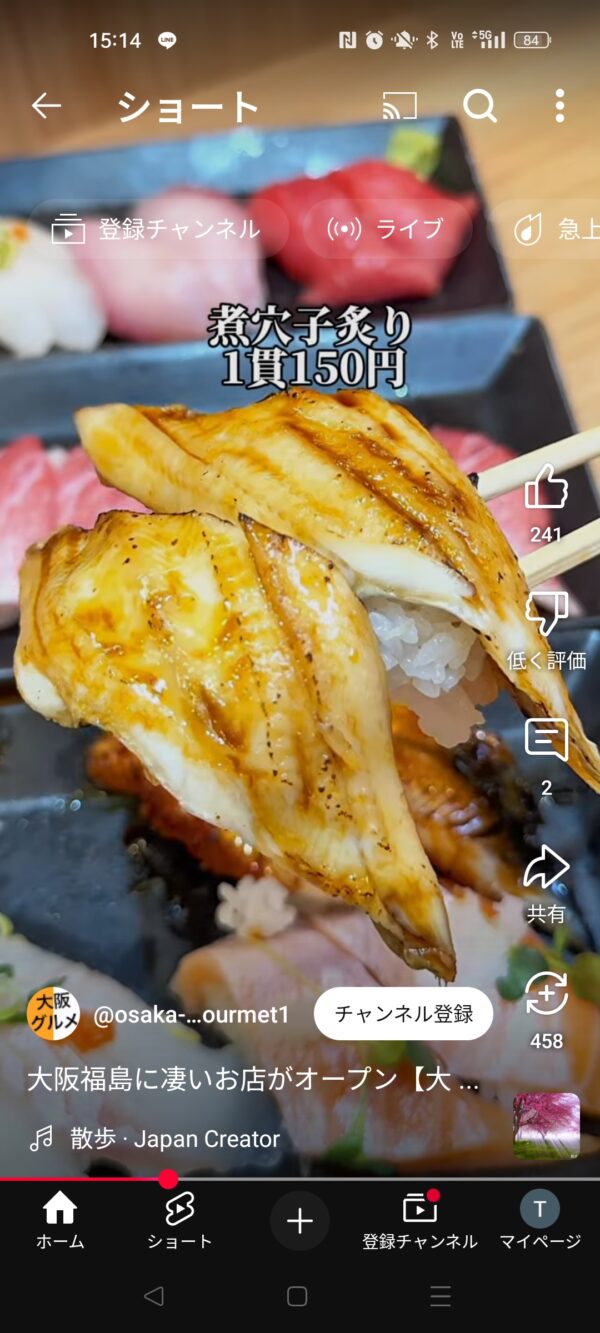600x1333 pixels.
Task: Like this short
Action: click(x=546, y=490)
